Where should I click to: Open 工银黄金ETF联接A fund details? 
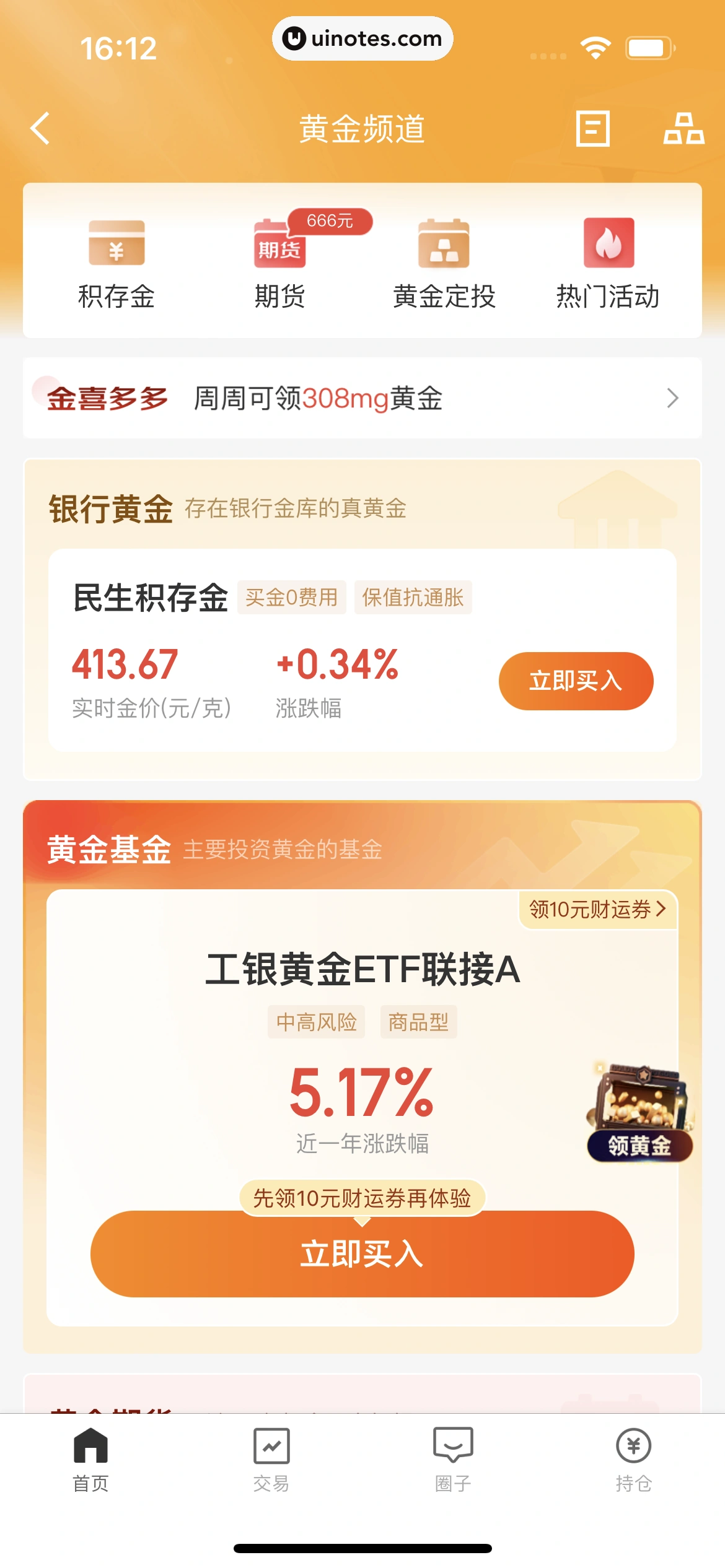[362, 970]
